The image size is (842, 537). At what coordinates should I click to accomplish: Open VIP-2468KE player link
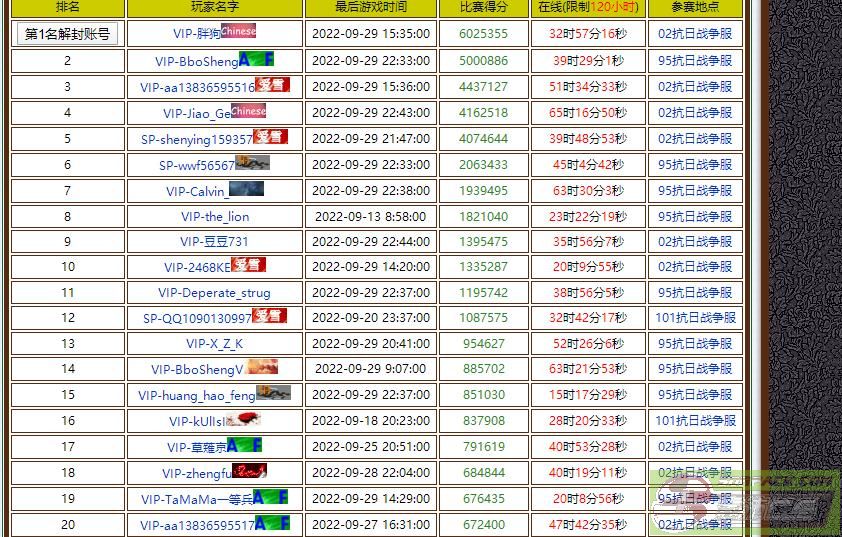point(197,268)
